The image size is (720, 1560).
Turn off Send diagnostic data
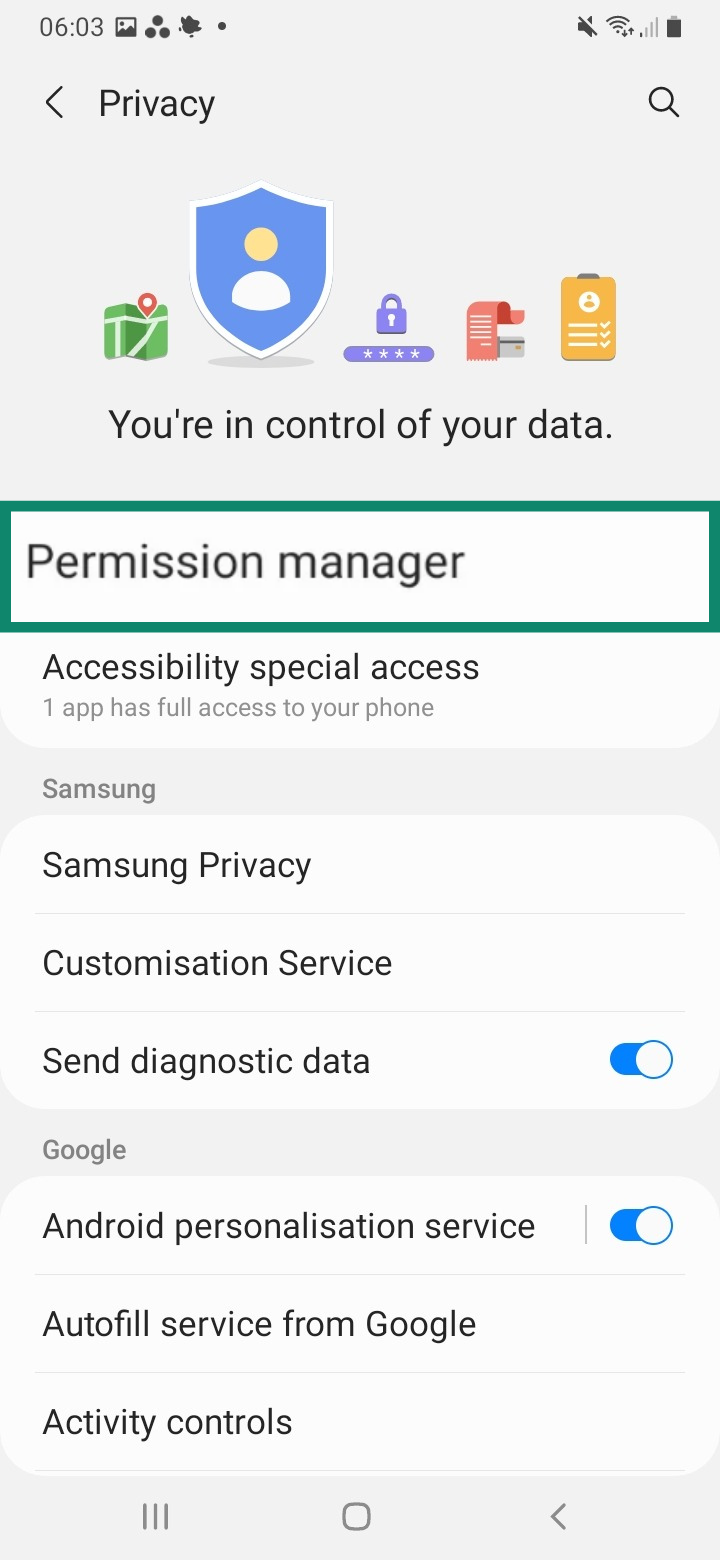(x=641, y=1060)
